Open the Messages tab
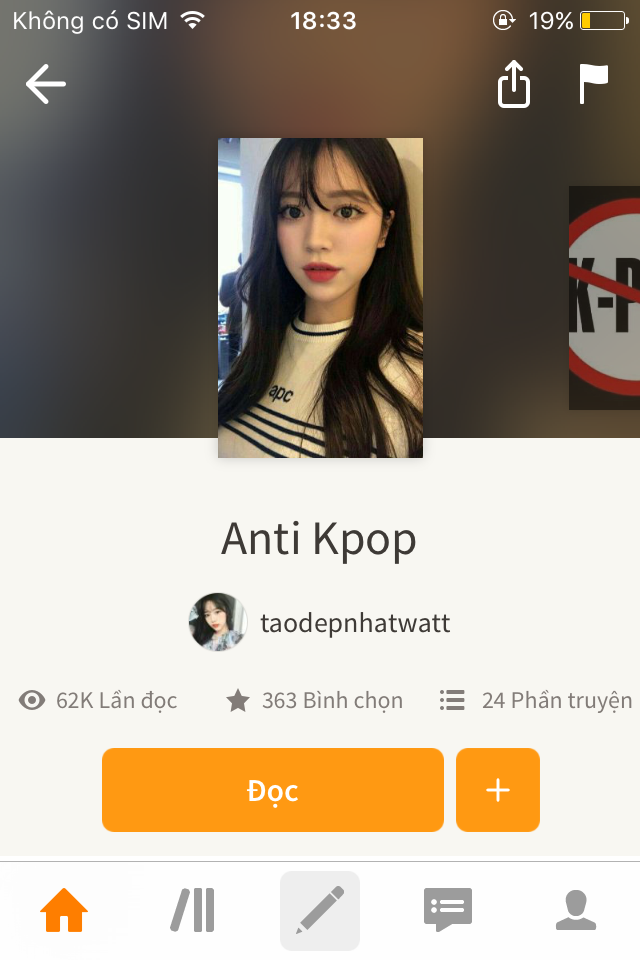Image resolution: width=640 pixels, height=960 pixels. (447, 910)
